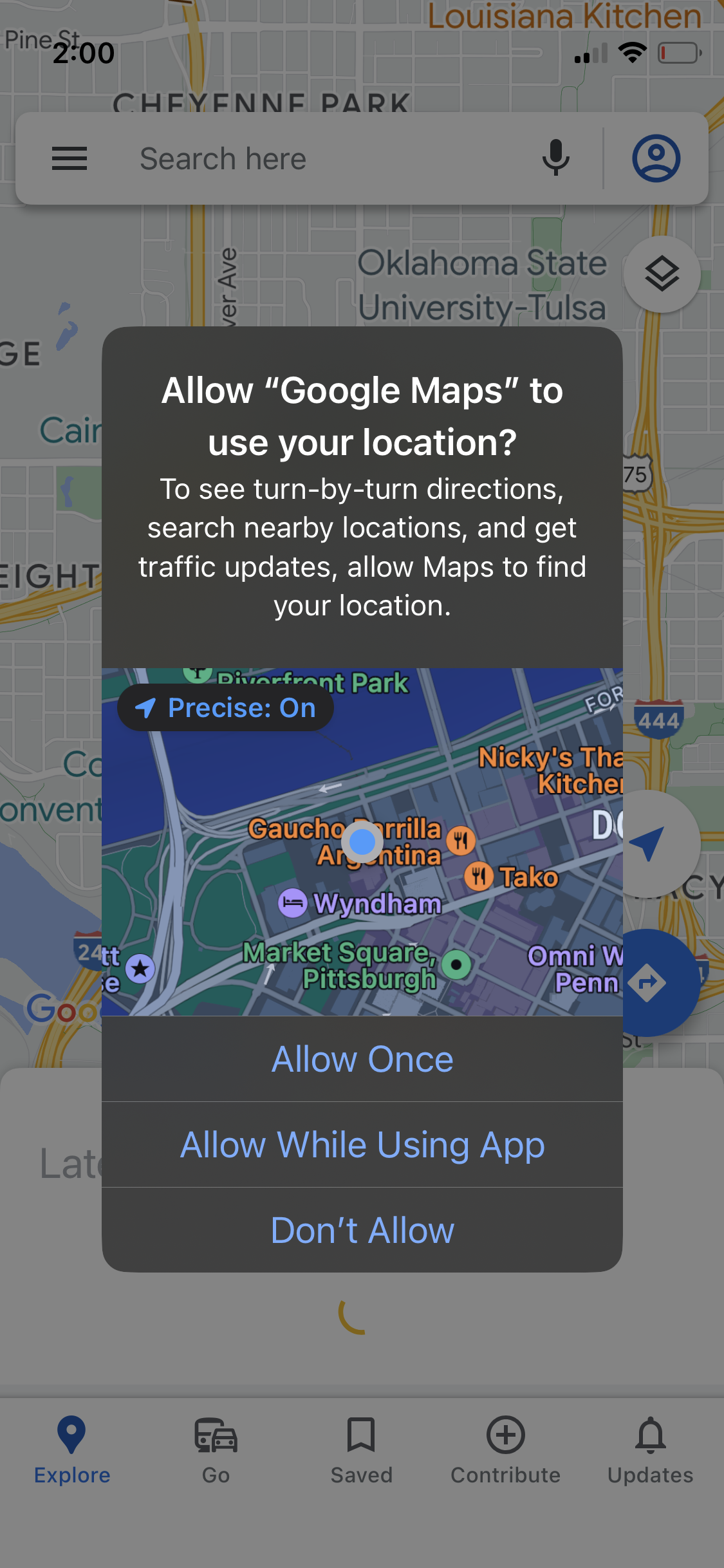Open your profile avatar
This screenshot has height=1568, width=724.
tap(655, 158)
